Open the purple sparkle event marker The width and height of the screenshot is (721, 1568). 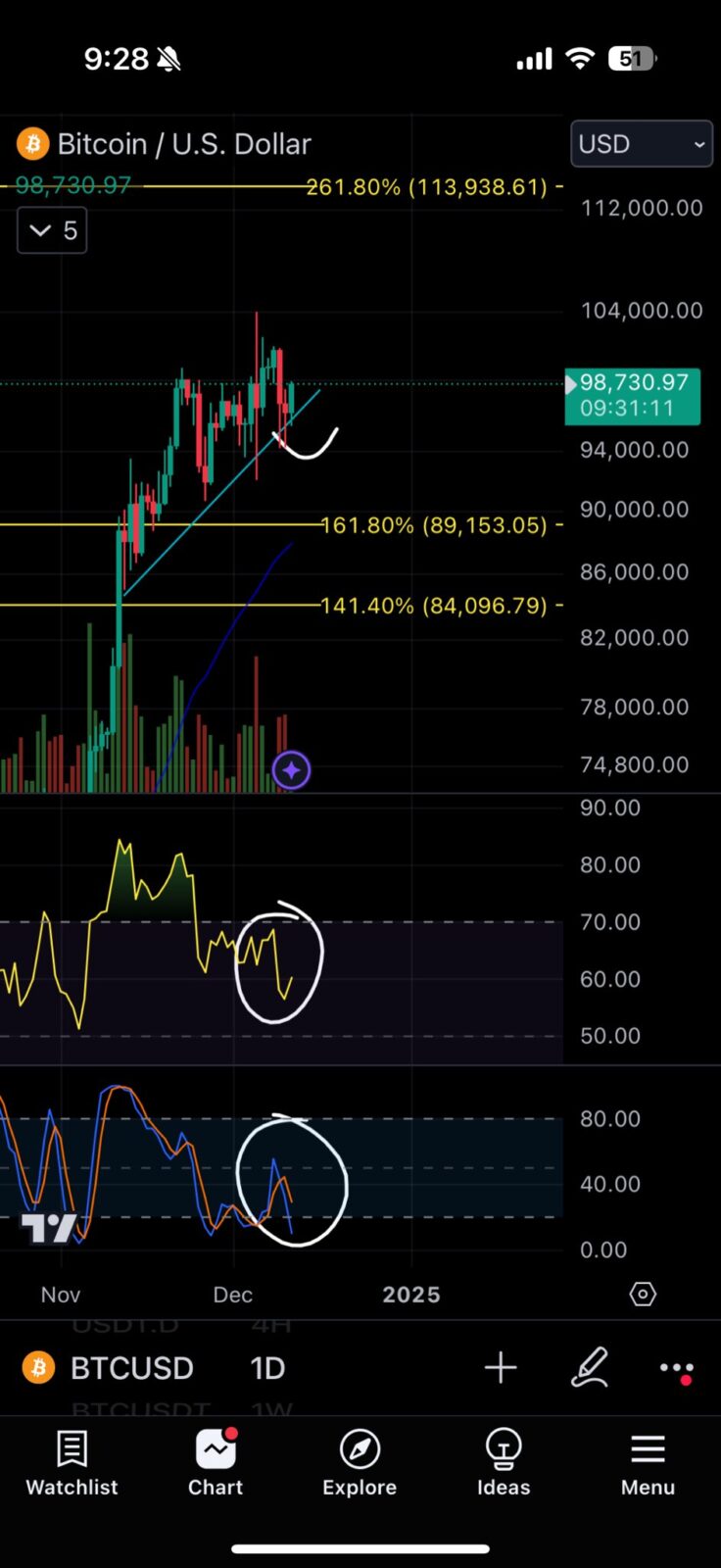pos(291,770)
